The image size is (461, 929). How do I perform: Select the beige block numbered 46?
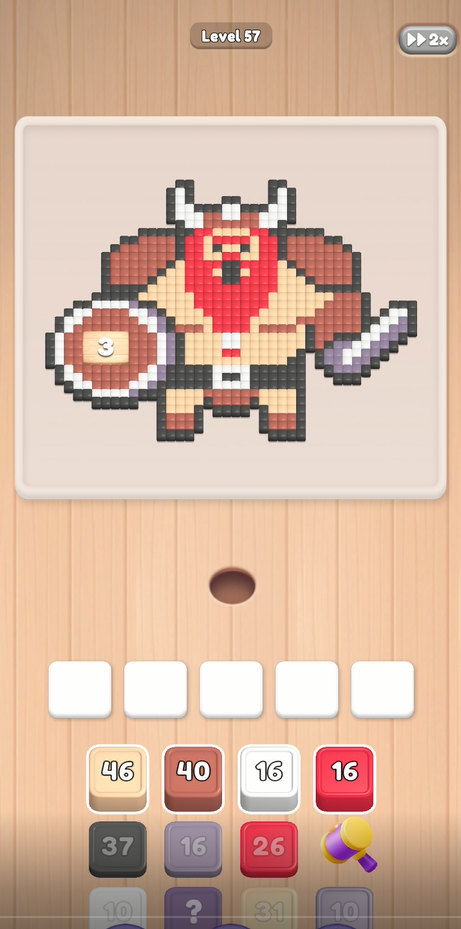point(118,778)
